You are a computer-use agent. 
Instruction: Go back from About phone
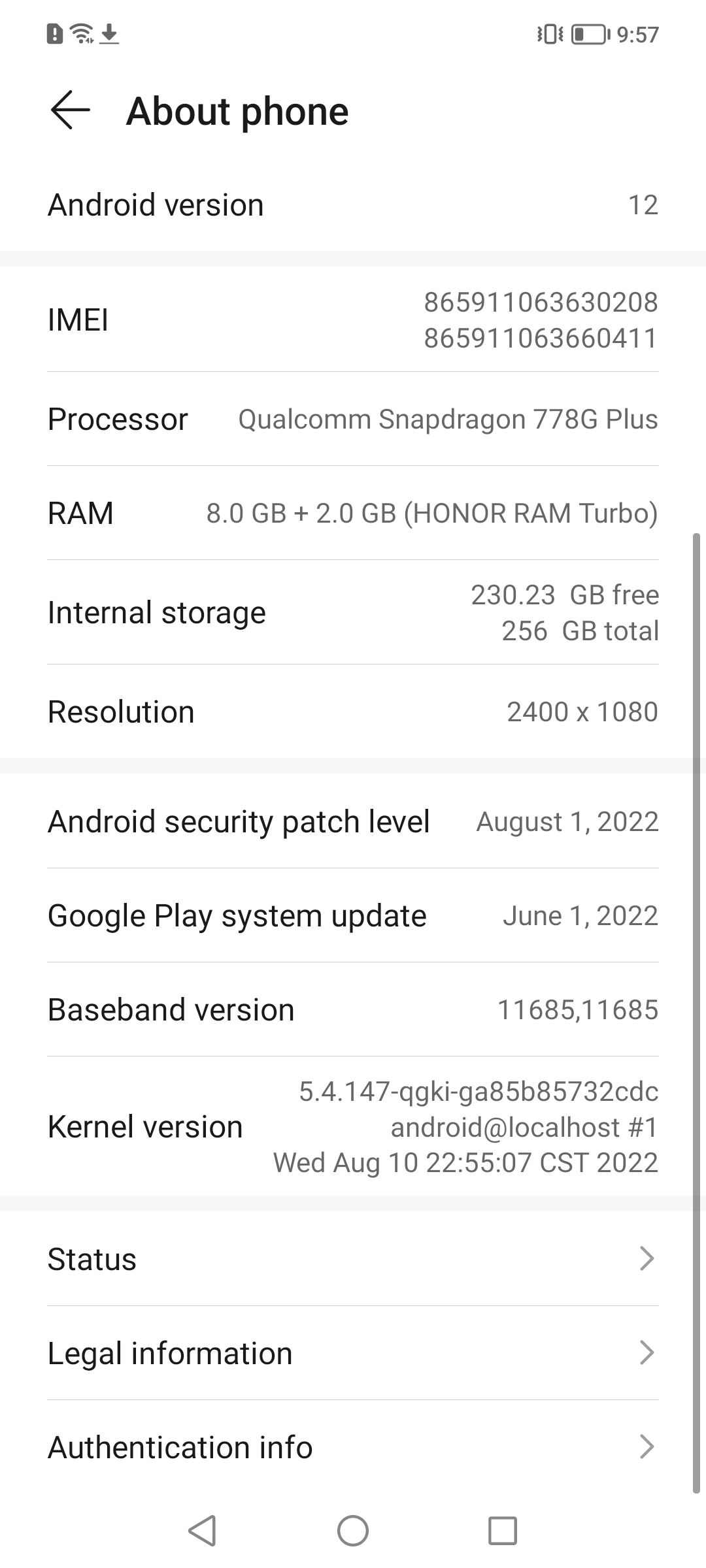coord(70,110)
